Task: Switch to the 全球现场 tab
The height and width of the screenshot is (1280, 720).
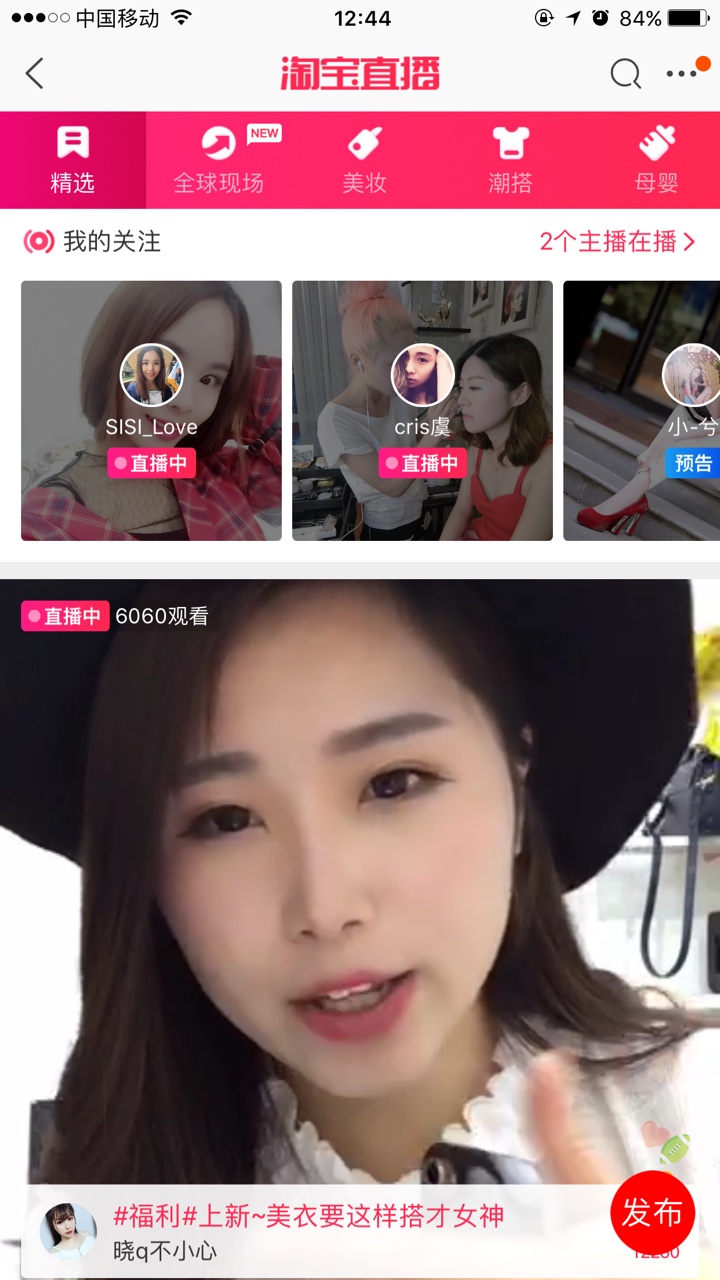Action: pyautogui.click(x=218, y=160)
